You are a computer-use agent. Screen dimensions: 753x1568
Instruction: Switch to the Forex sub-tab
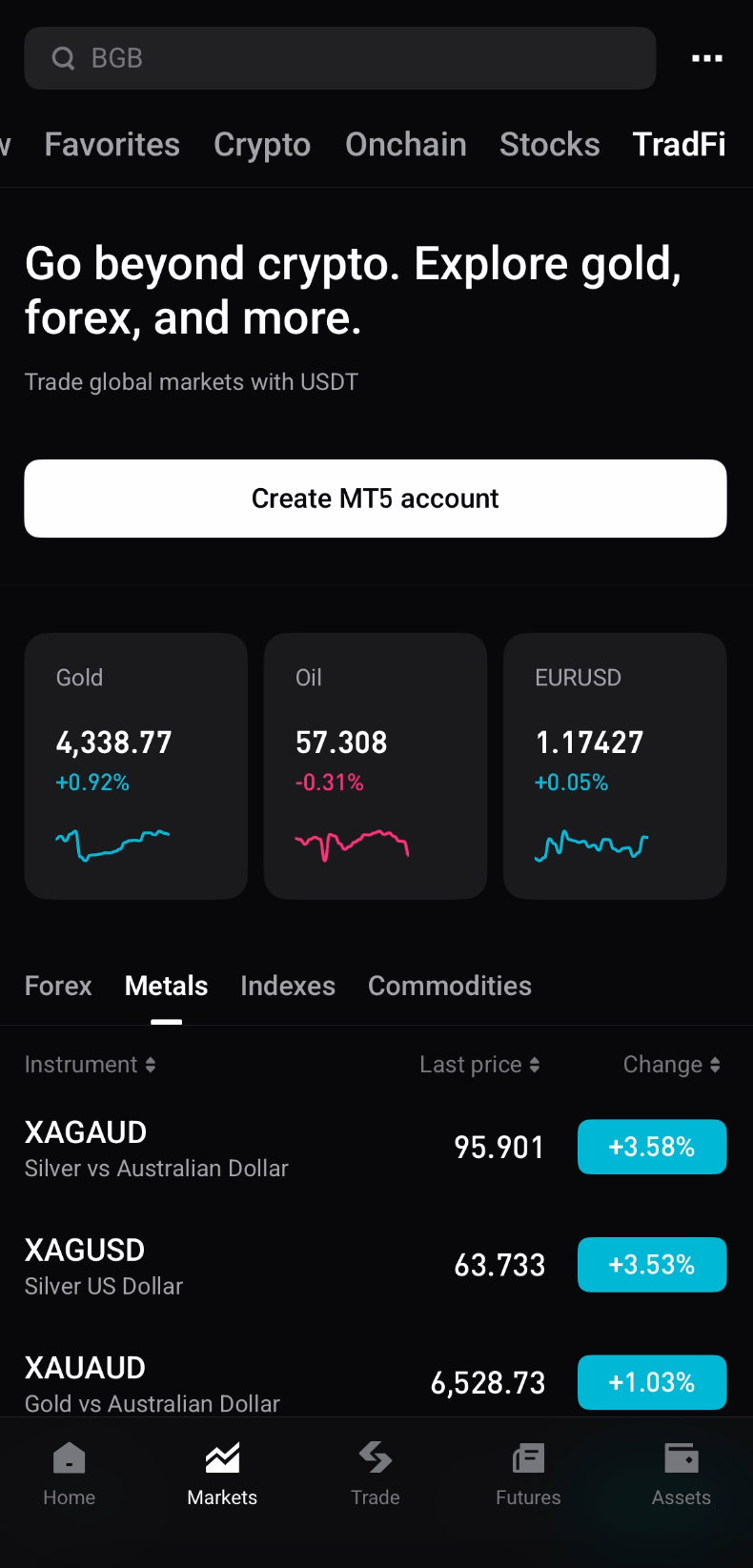pos(57,986)
